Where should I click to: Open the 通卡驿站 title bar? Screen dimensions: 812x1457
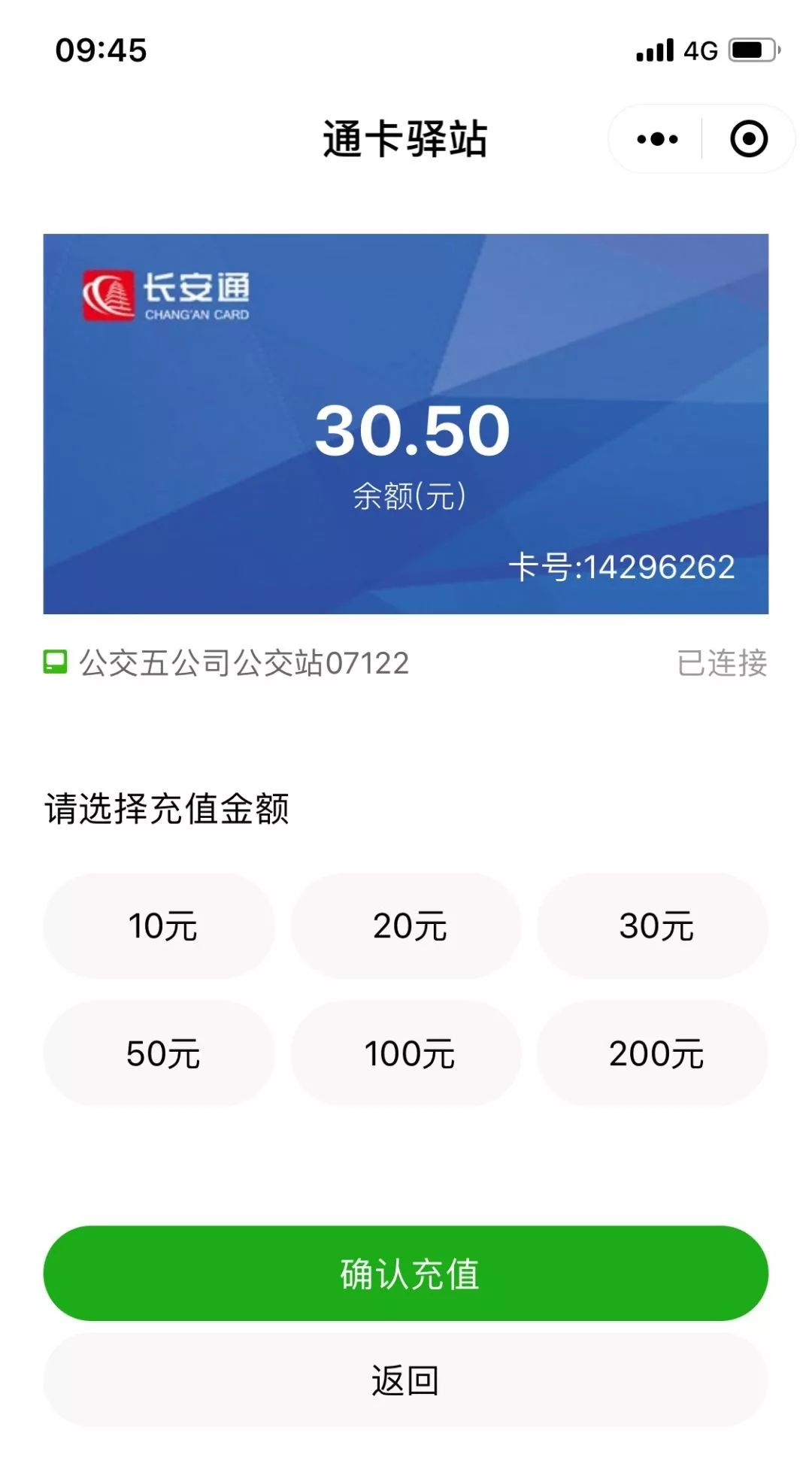pos(406,138)
